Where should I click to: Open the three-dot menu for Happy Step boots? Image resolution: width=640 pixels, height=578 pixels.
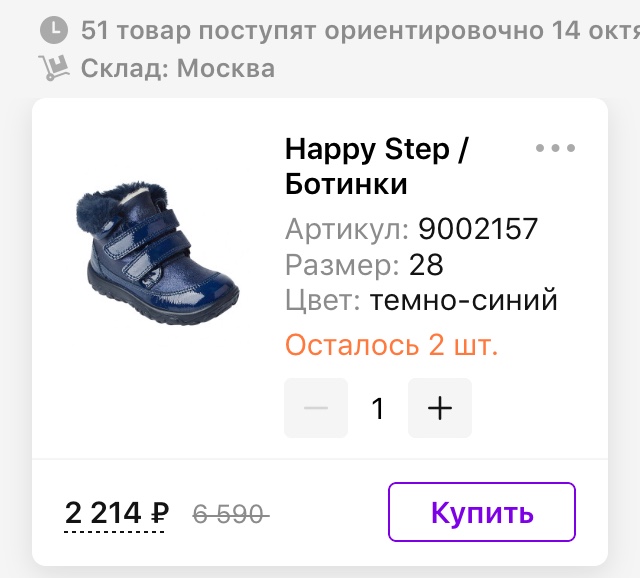click(x=555, y=149)
